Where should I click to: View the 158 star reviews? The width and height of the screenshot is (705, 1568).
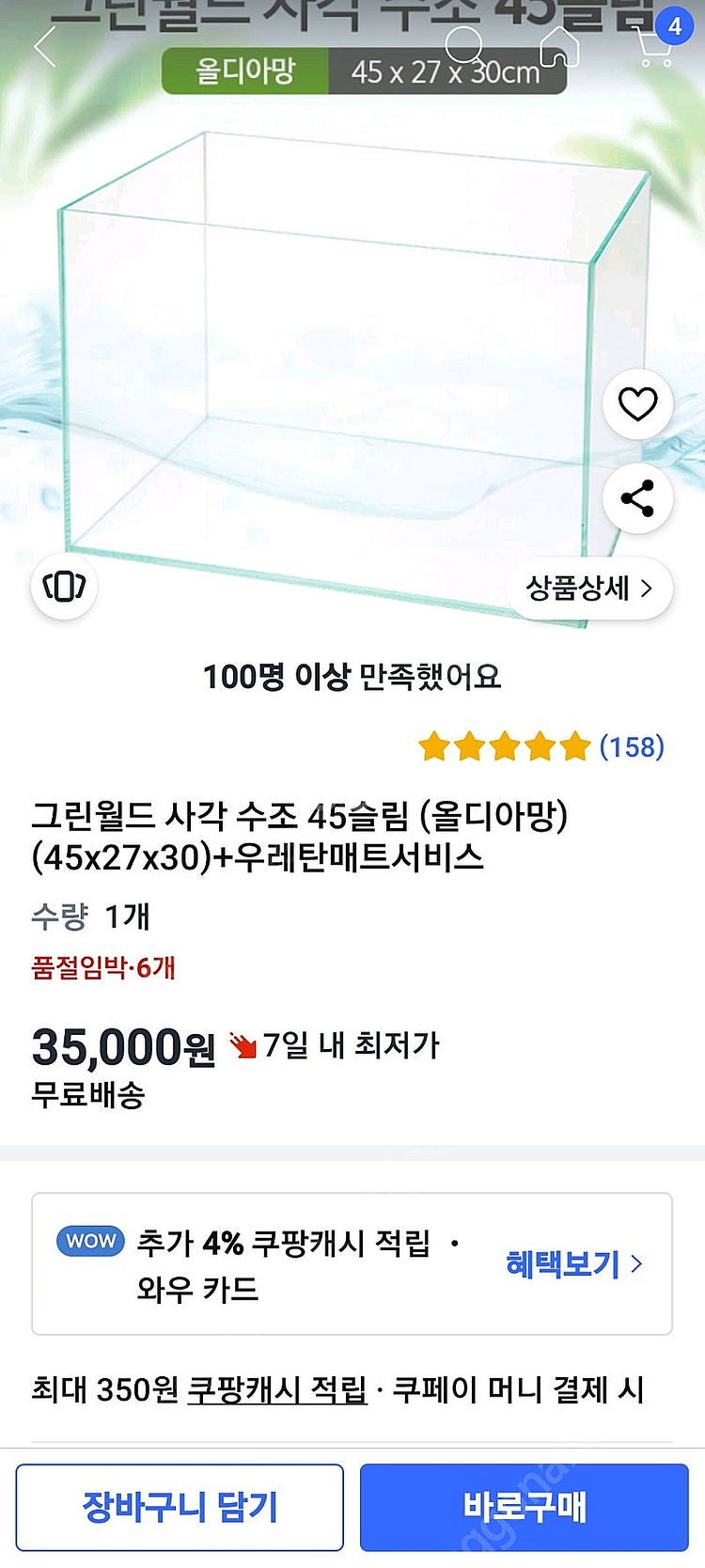(541, 747)
